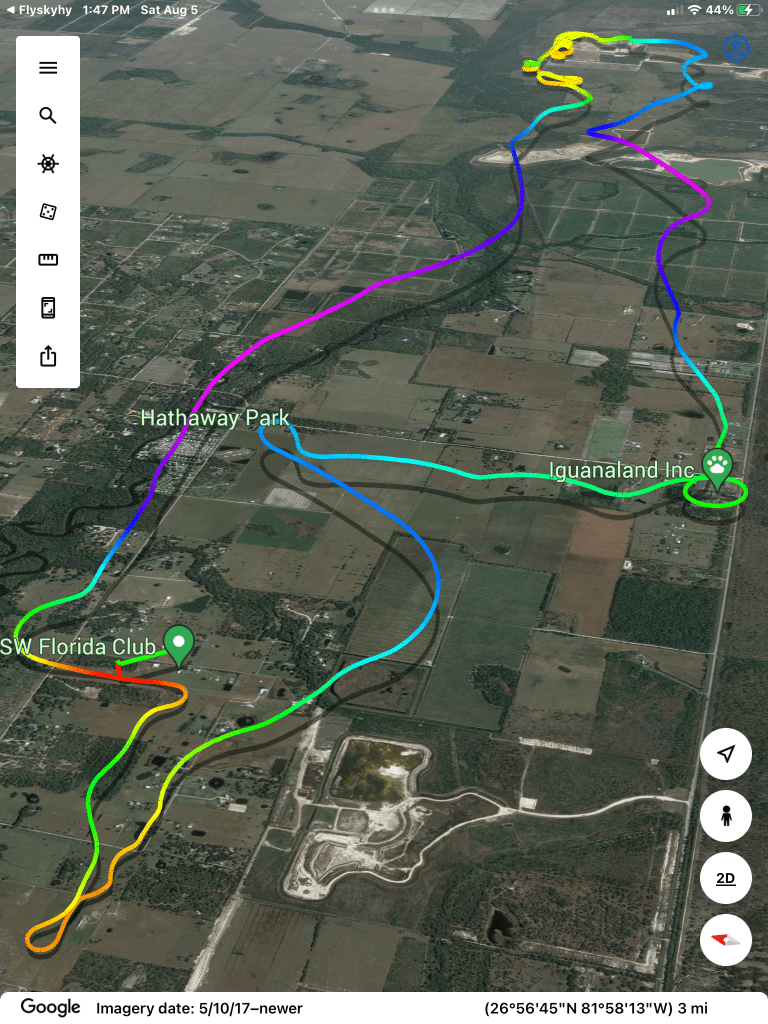Share this map view

click(x=48, y=356)
